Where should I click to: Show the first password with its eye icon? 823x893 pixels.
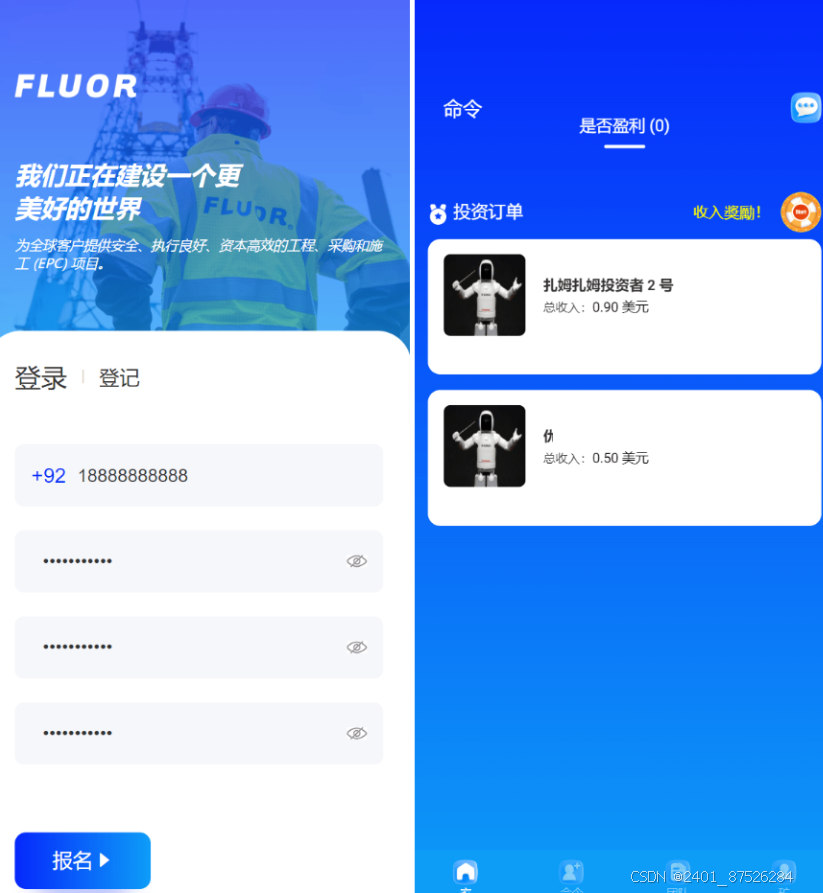tap(357, 561)
